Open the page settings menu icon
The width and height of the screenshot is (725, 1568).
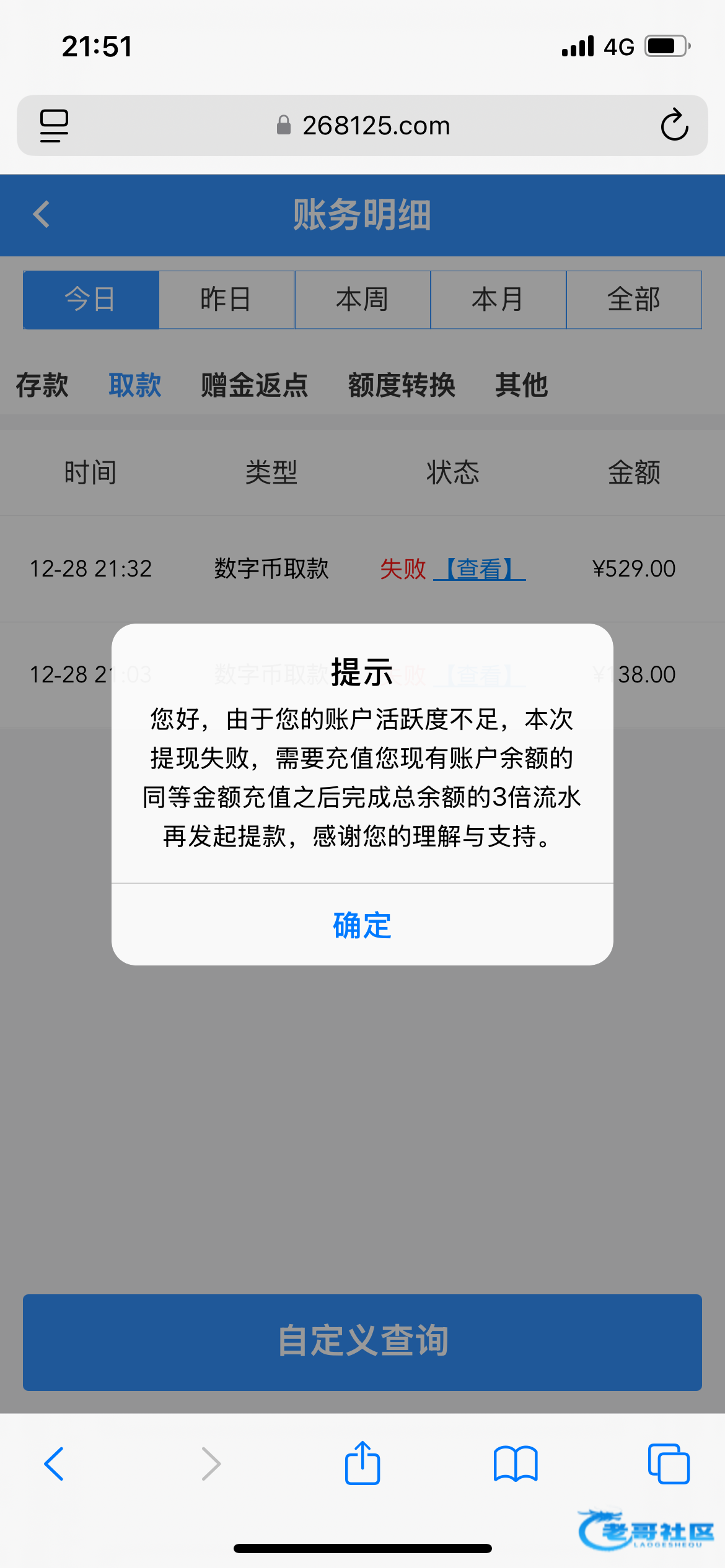pyautogui.click(x=54, y=125)
